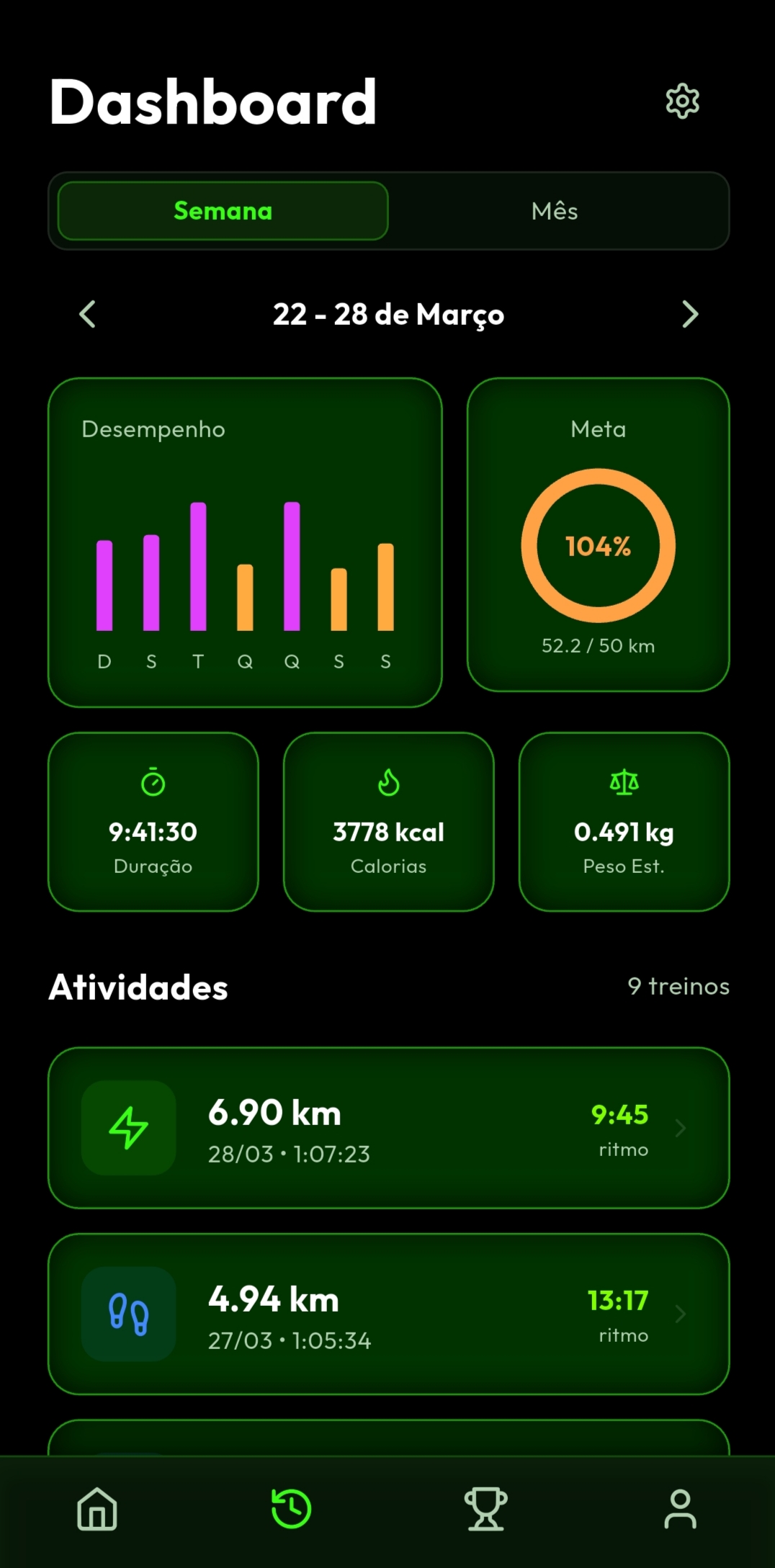Click the 104% Meta progress ring

click(599, 546)
